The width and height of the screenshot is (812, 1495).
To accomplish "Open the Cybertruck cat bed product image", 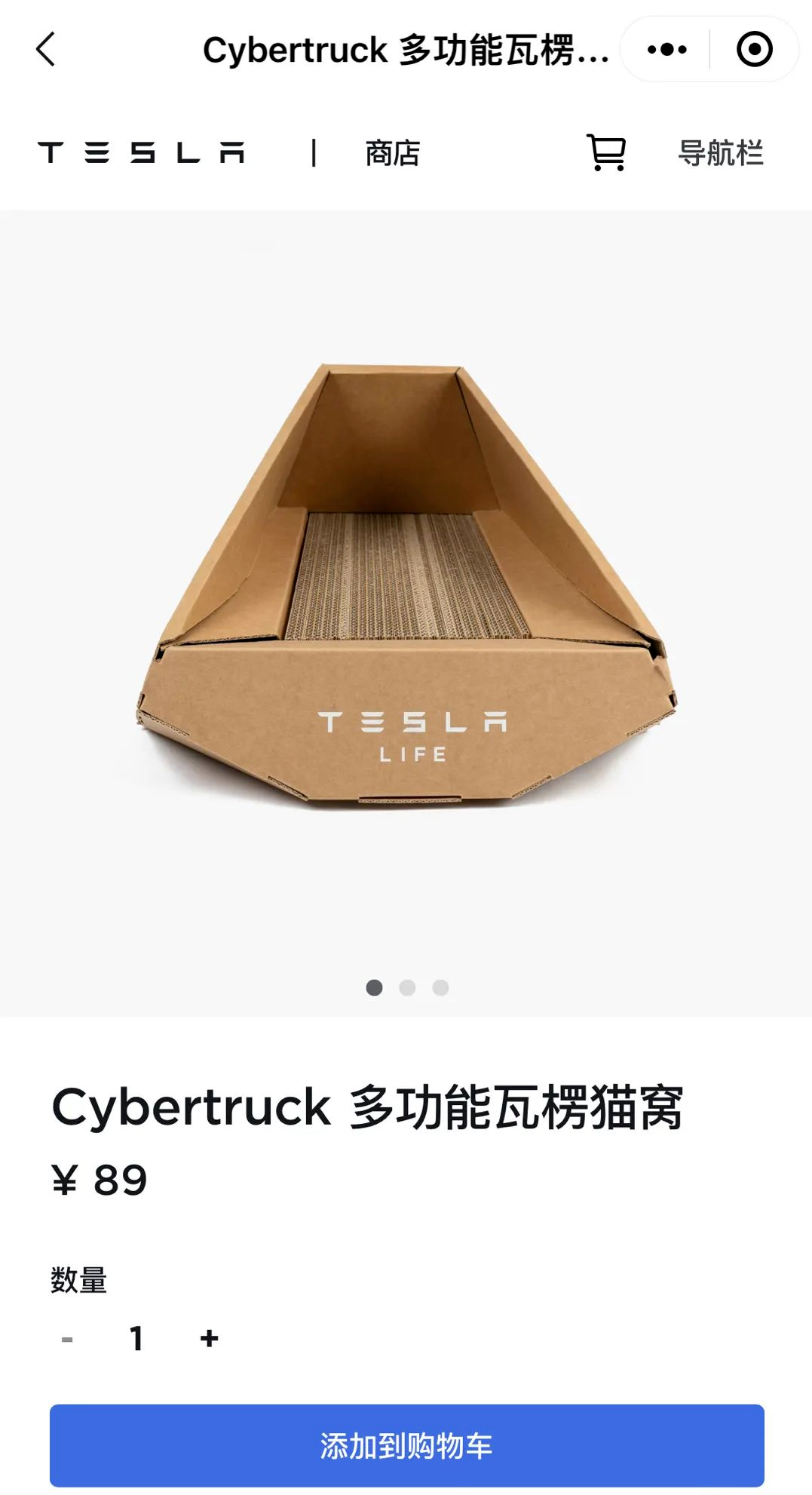I will (406, 588).
